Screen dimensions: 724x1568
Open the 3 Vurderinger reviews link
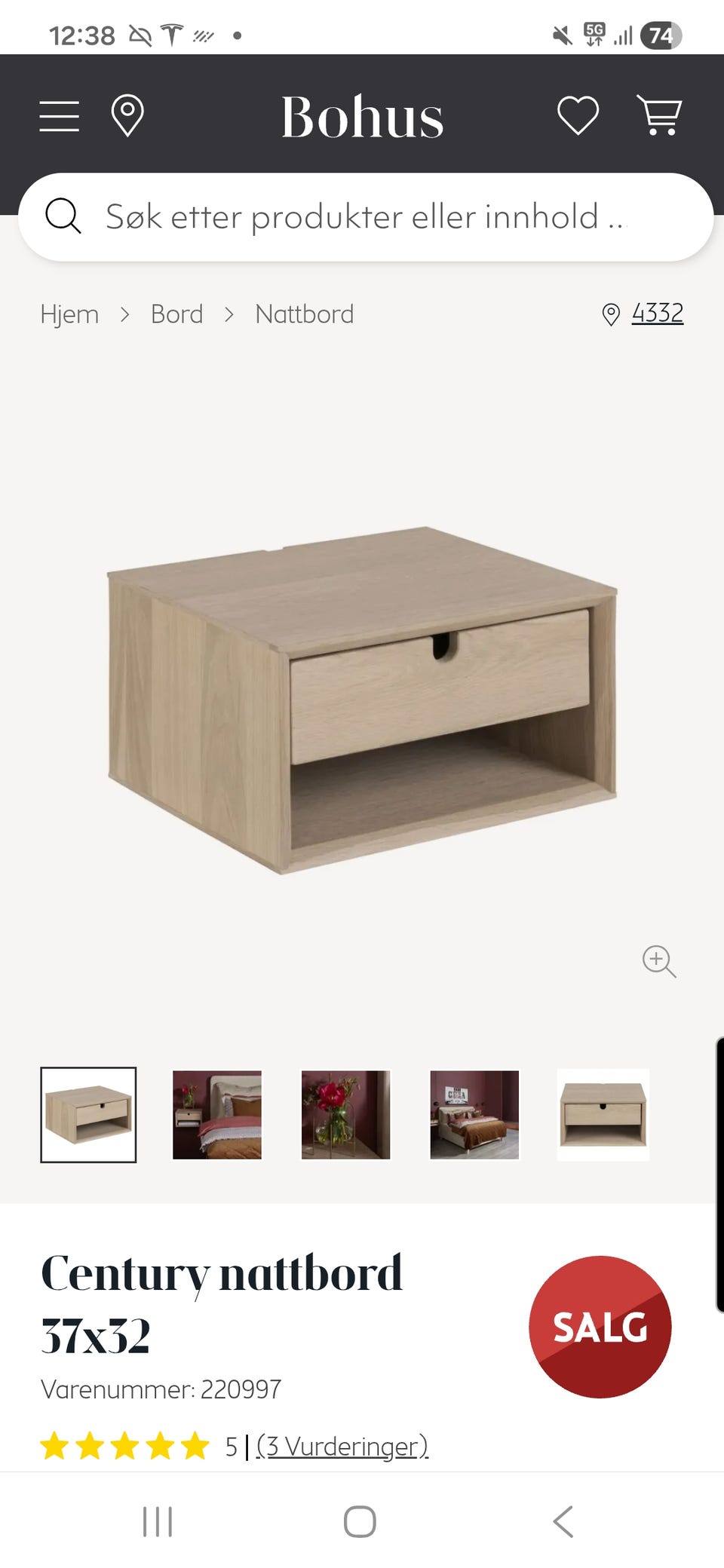pos(342,1446)
